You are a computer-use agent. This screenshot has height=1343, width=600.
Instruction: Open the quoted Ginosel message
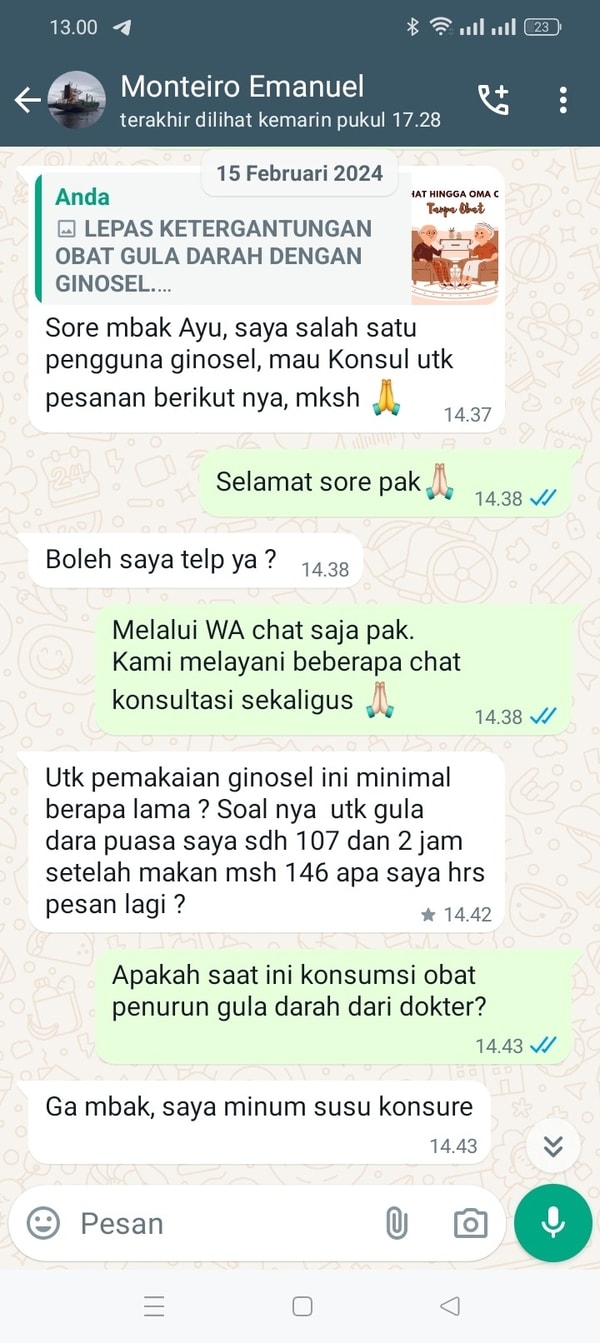(x=265, y=242)
